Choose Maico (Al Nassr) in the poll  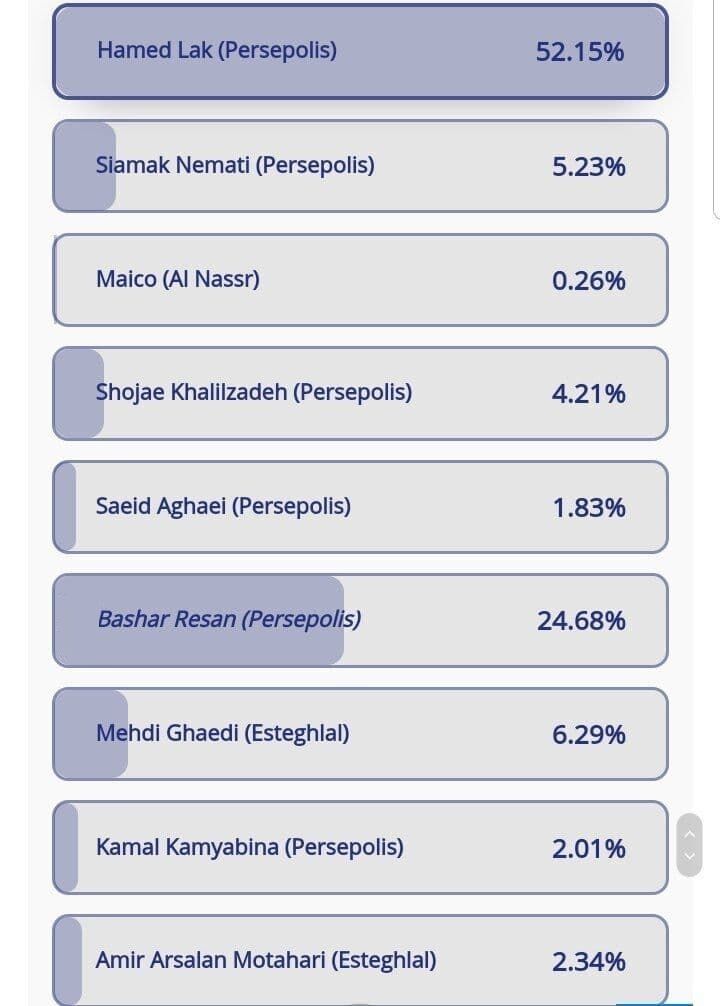coord(360,279)
